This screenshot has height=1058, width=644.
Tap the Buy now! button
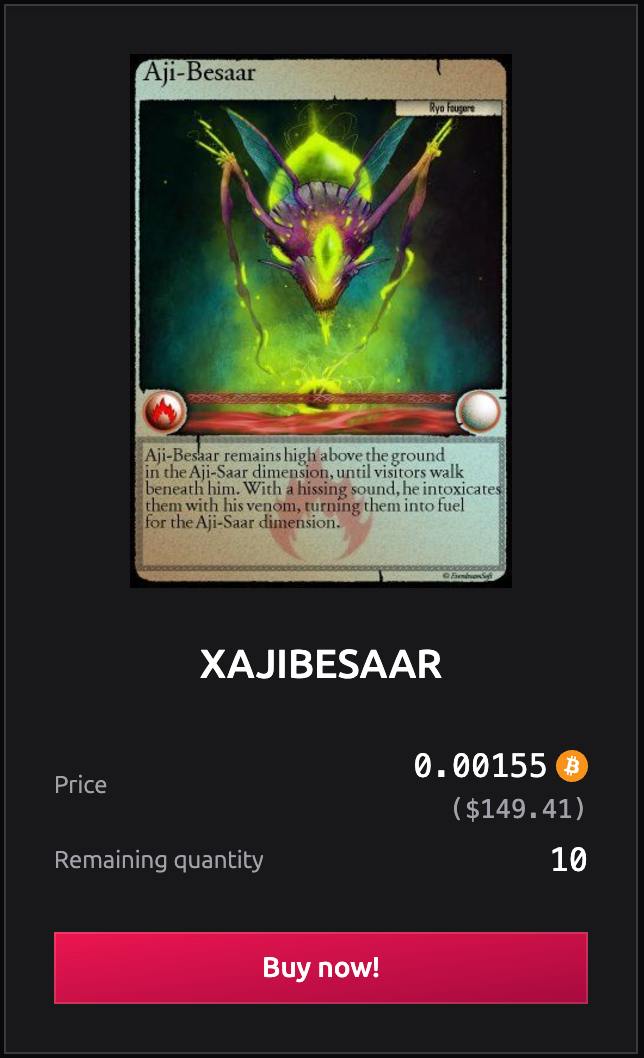[x=321, y=968]
